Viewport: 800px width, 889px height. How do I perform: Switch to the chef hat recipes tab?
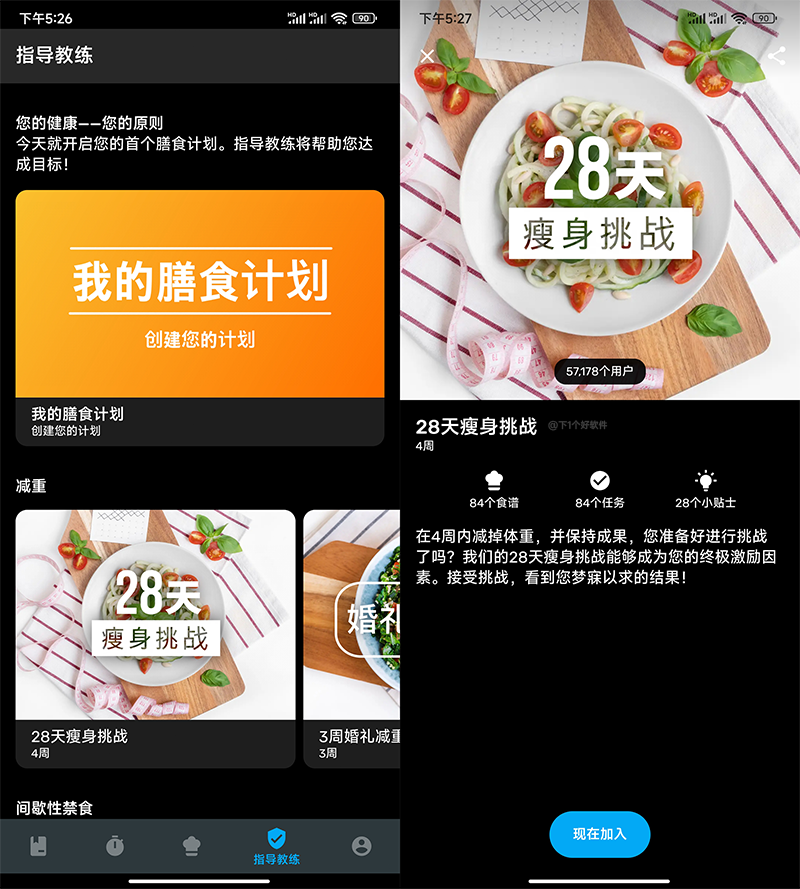point(192,846)
